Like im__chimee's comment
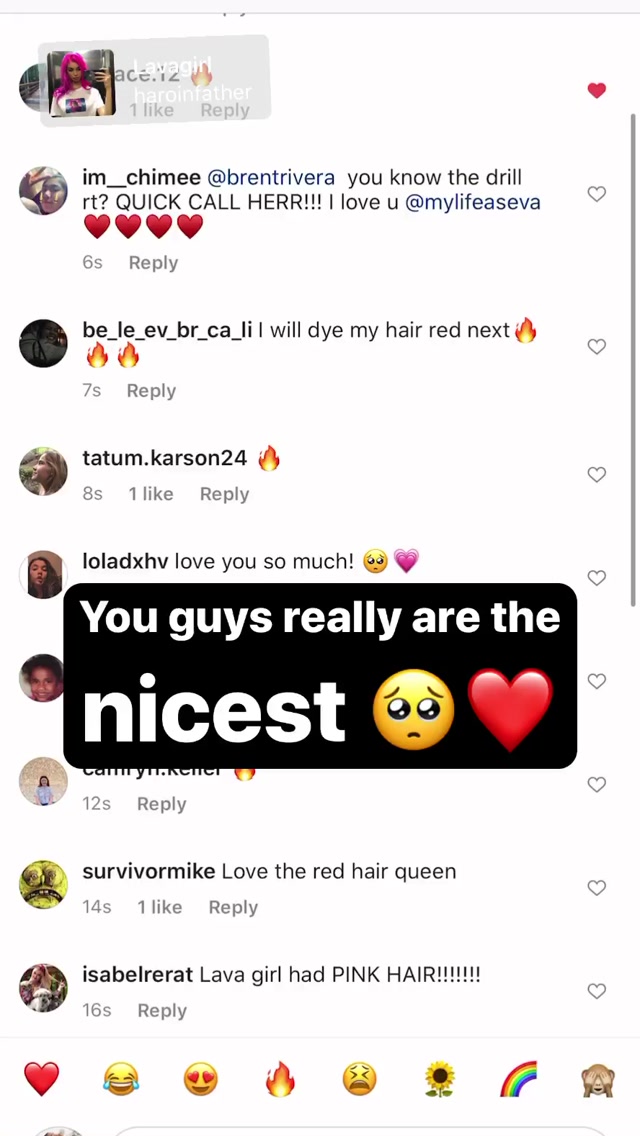This screenshot has width=640, height=1136. pos(597,194)
